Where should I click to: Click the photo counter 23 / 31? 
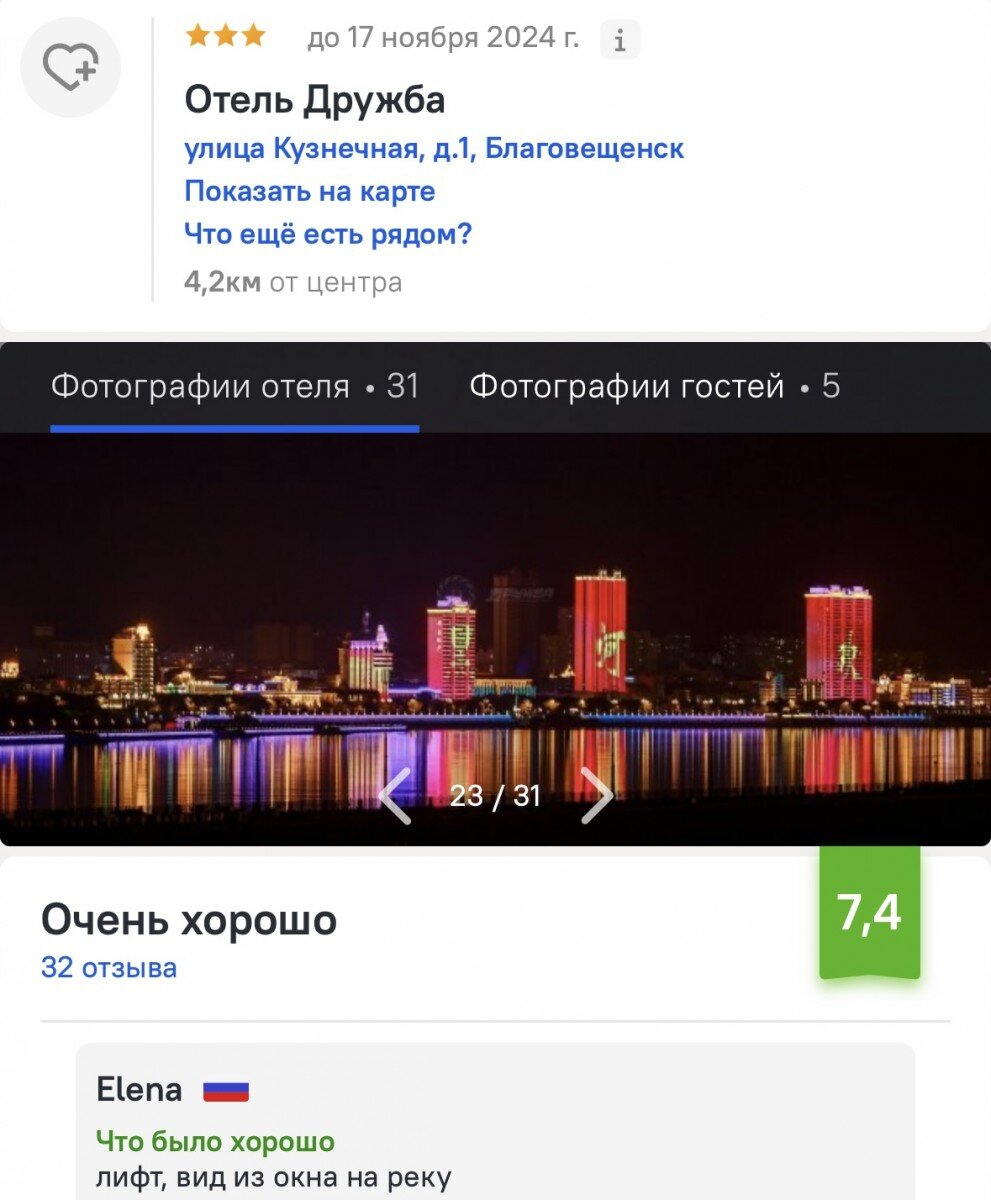pyautogui.click(x=497, y=797)
